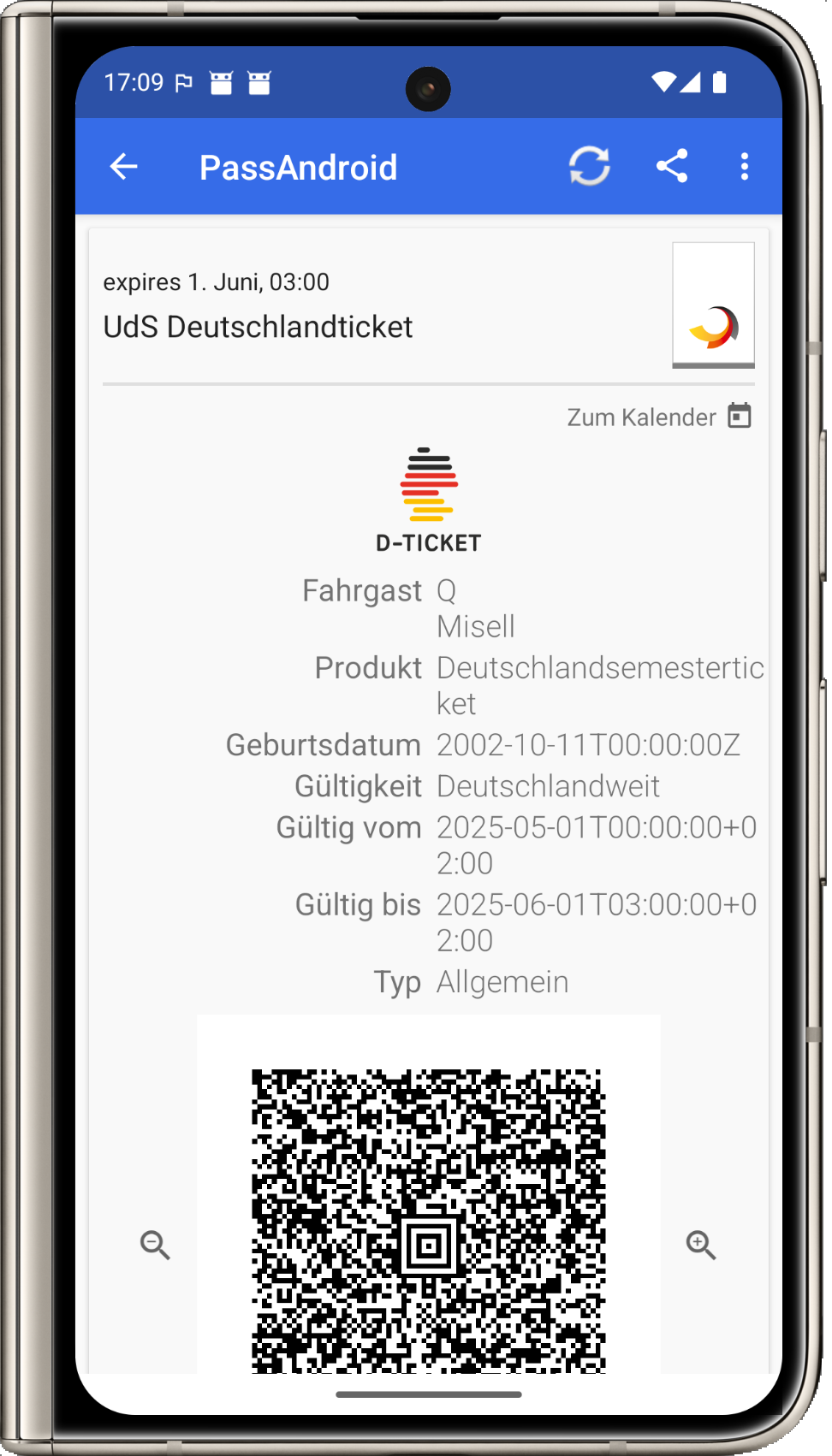Image resolution: width=832 pixels, height=1456 pixels.
Task: Share this pass
Action: 672,167
